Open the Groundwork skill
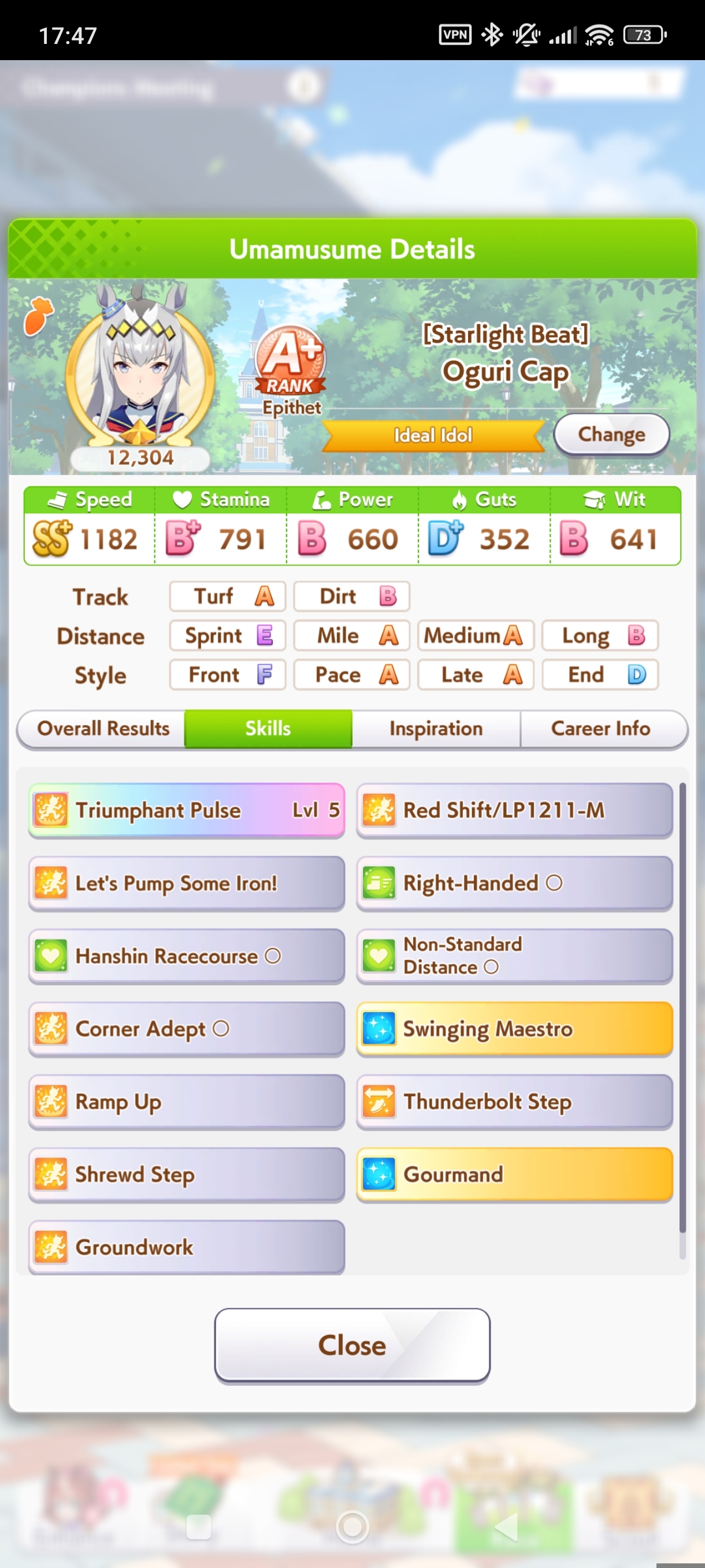This screenshot has width=705, height=1568. coord(186,1247)
